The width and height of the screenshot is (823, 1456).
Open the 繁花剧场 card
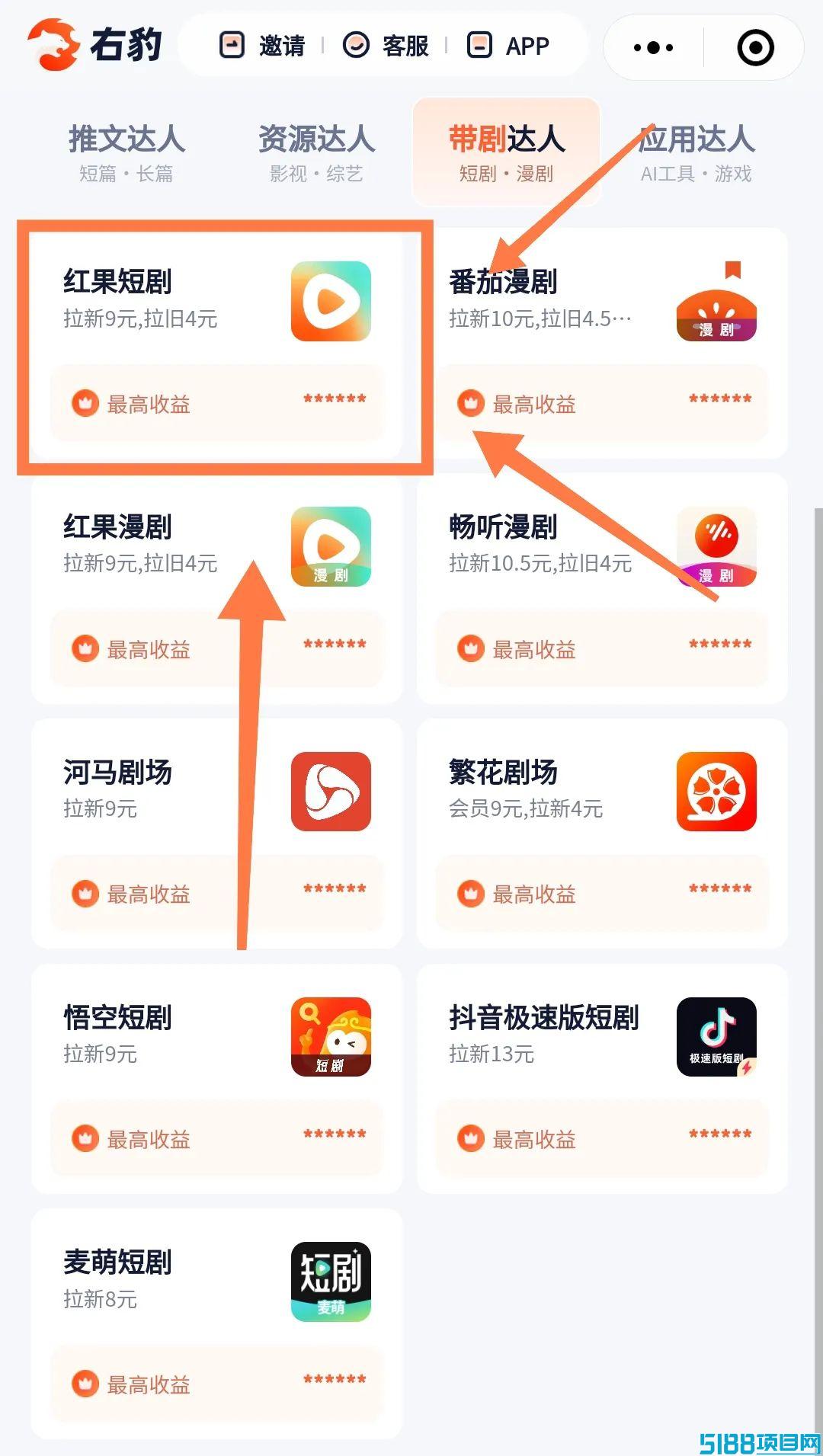point(602,834)
